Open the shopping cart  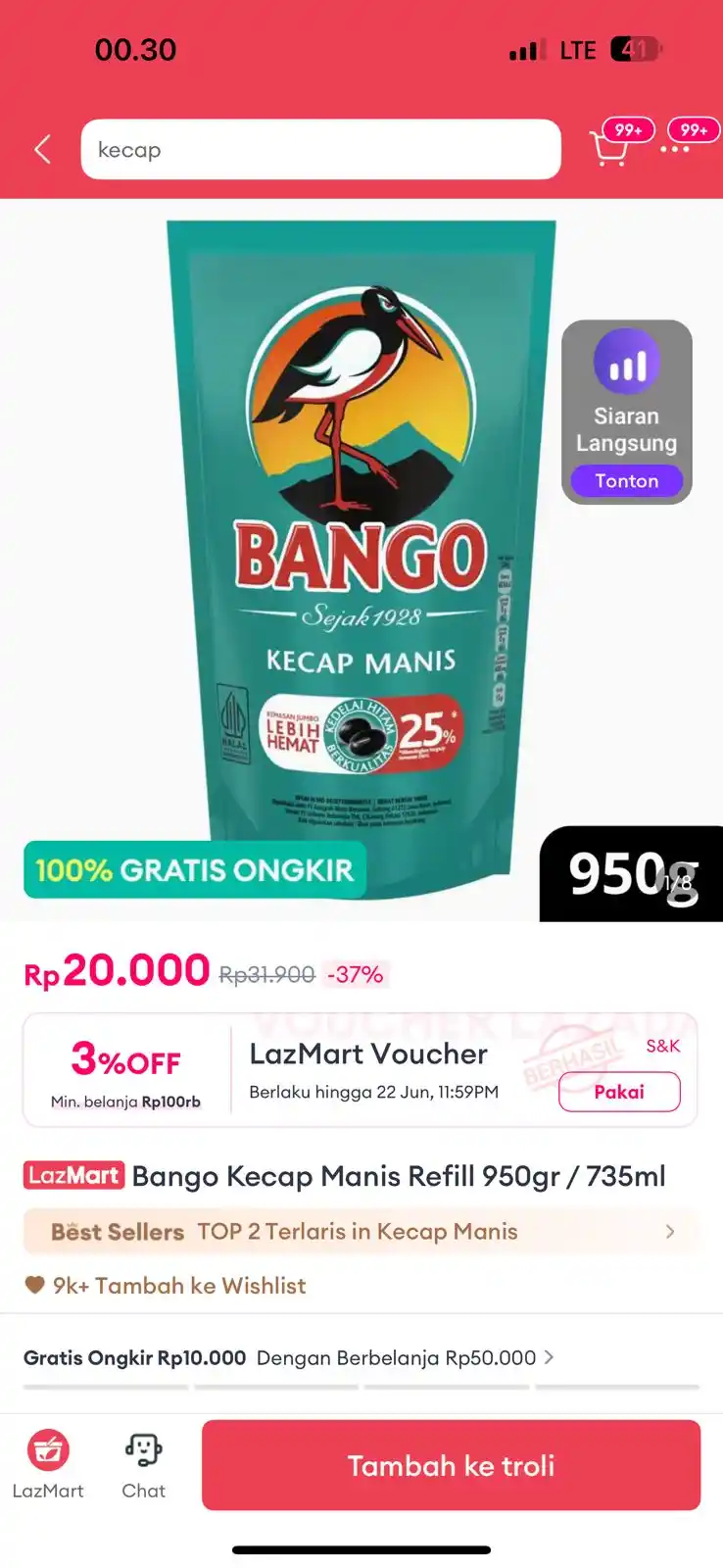click(x=609, y=150)
